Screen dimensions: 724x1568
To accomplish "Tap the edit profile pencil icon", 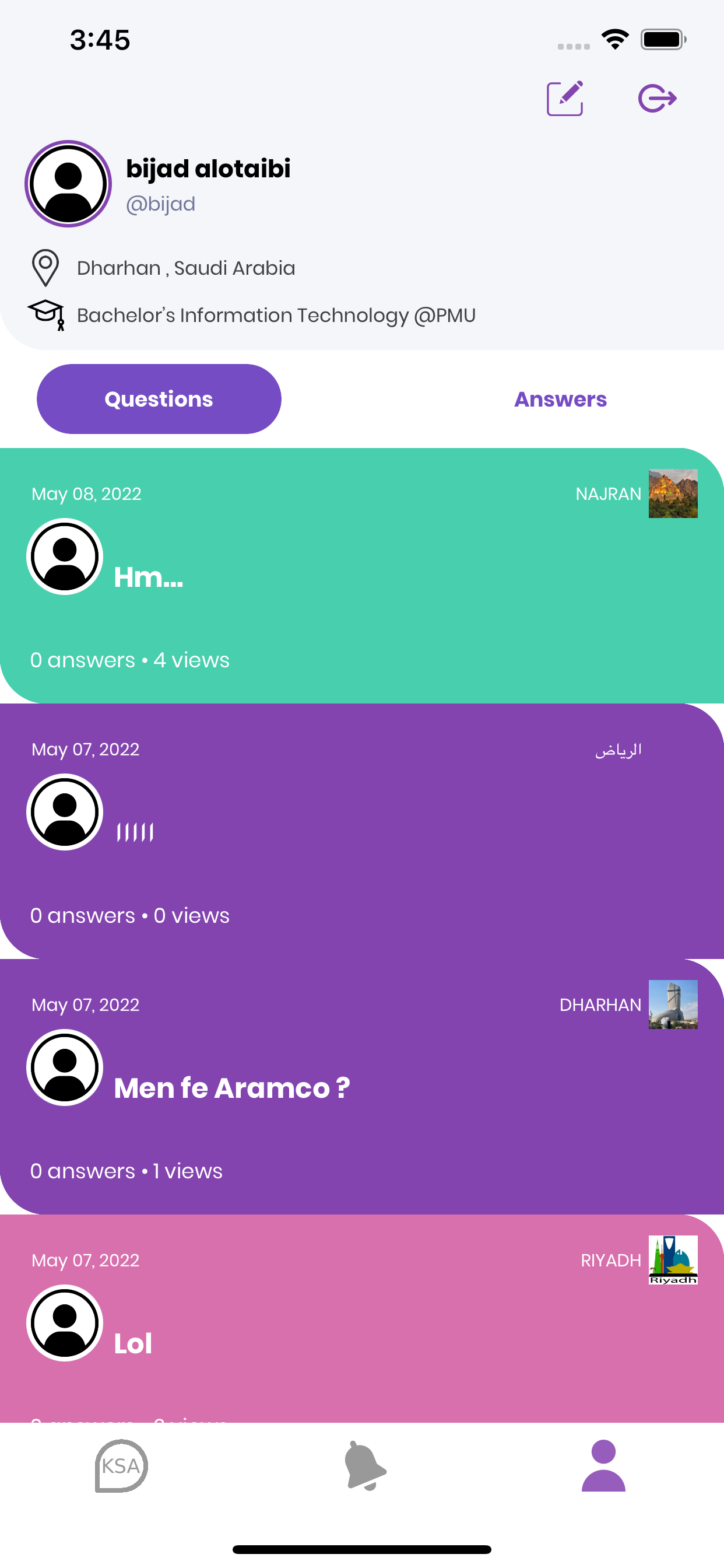I will pos(565,98).
